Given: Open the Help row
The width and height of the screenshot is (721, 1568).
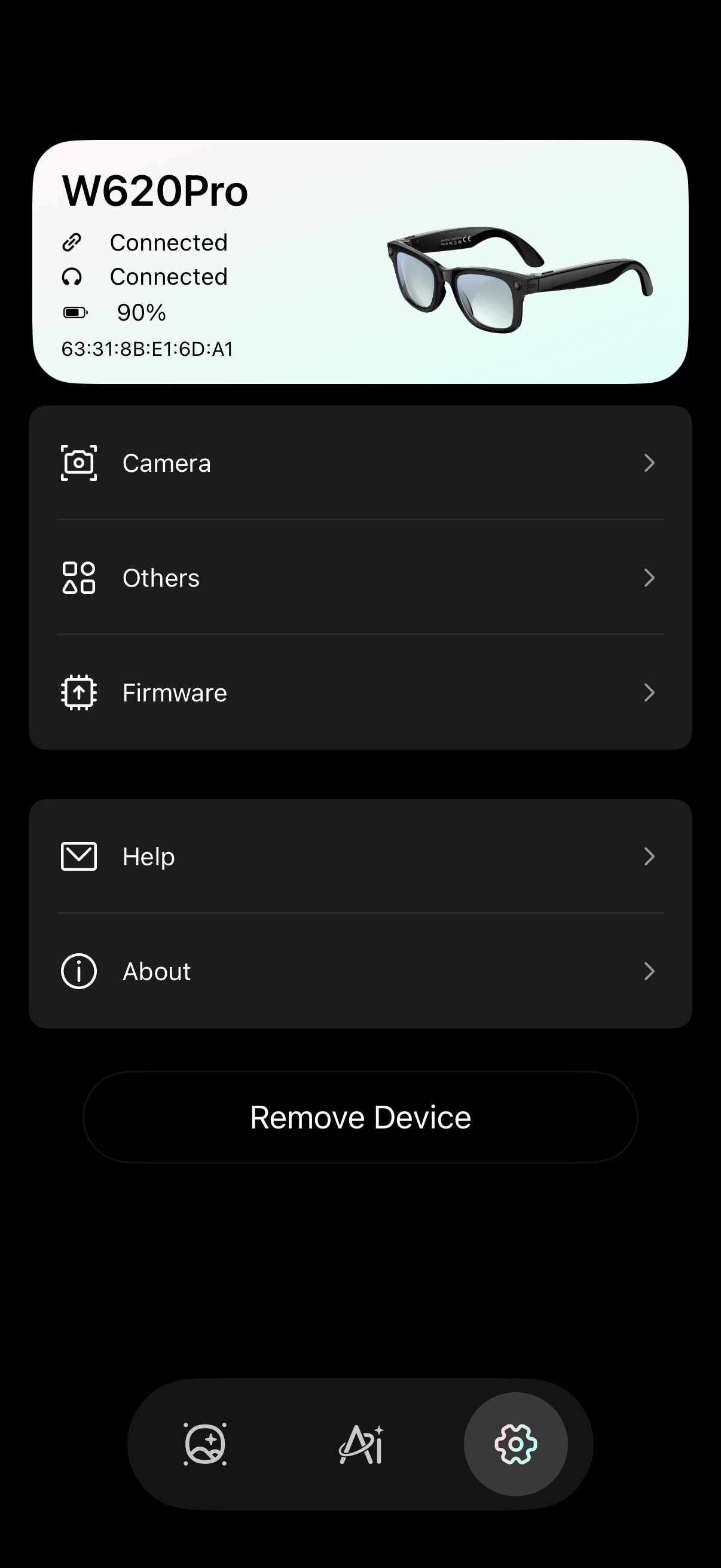Looking at the screenshot, I should pyautogui.click(x=360, y=856).
